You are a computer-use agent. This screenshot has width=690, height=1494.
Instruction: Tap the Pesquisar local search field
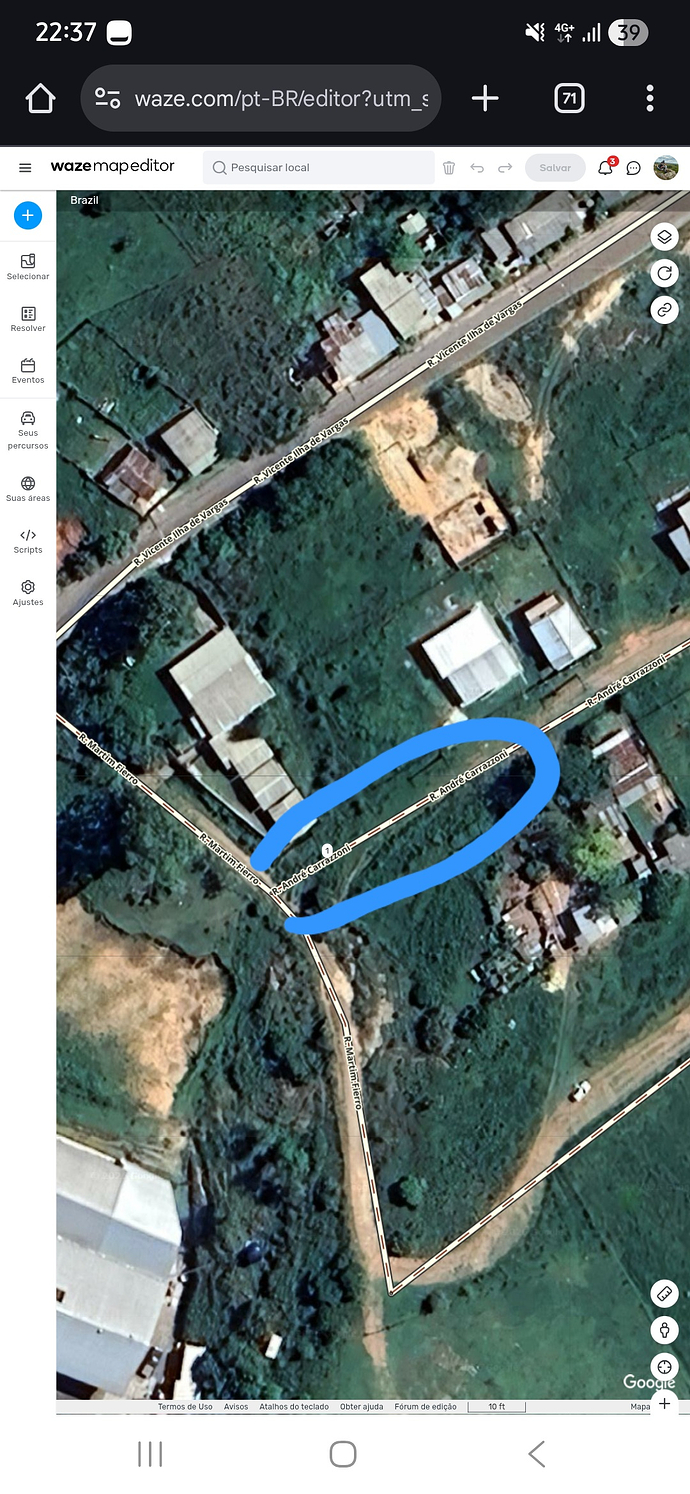coord(320,168)
